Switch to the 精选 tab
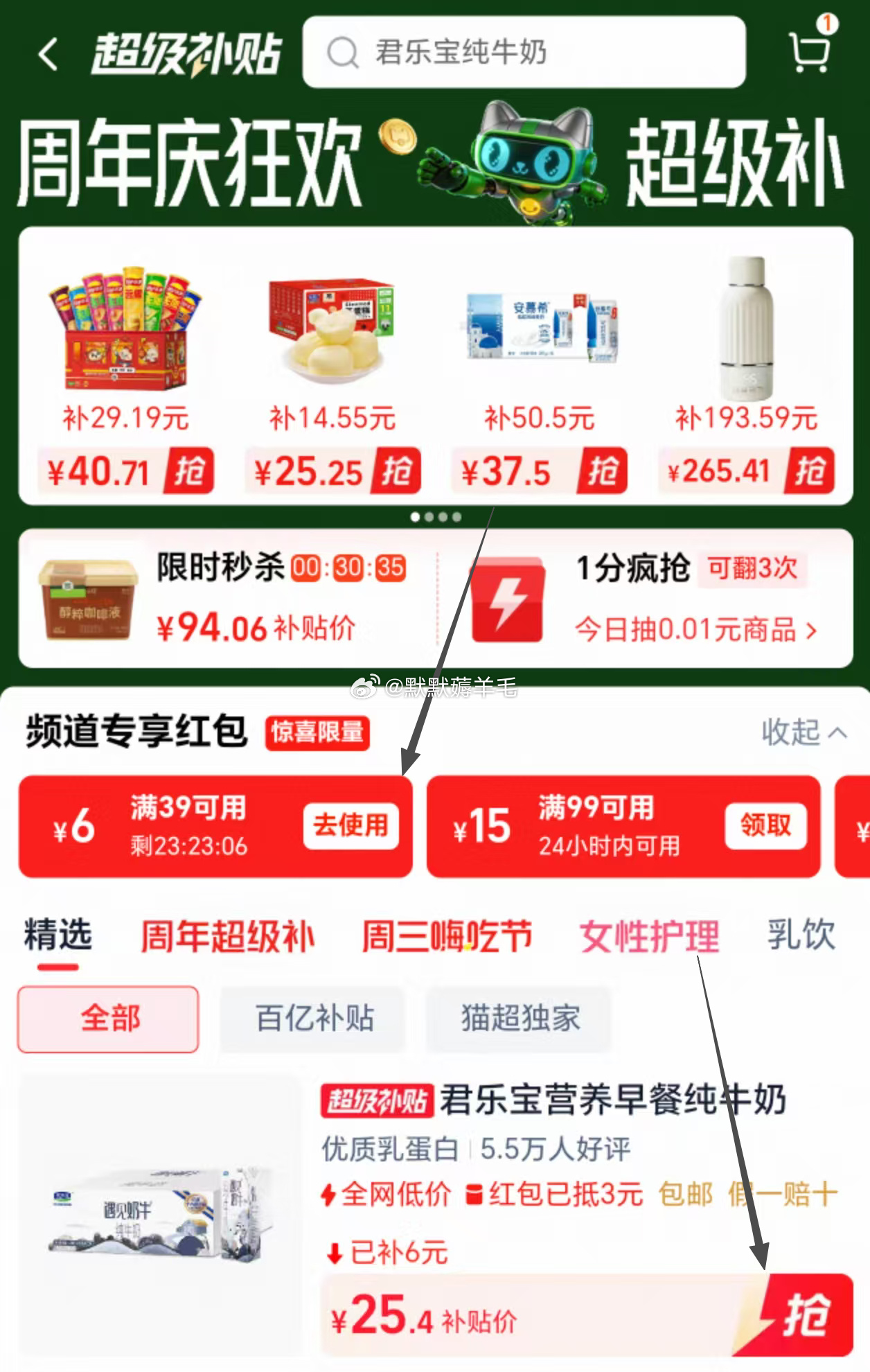Image resolution: width=870 pixels, height=1372 pixels. pos(58,935)
